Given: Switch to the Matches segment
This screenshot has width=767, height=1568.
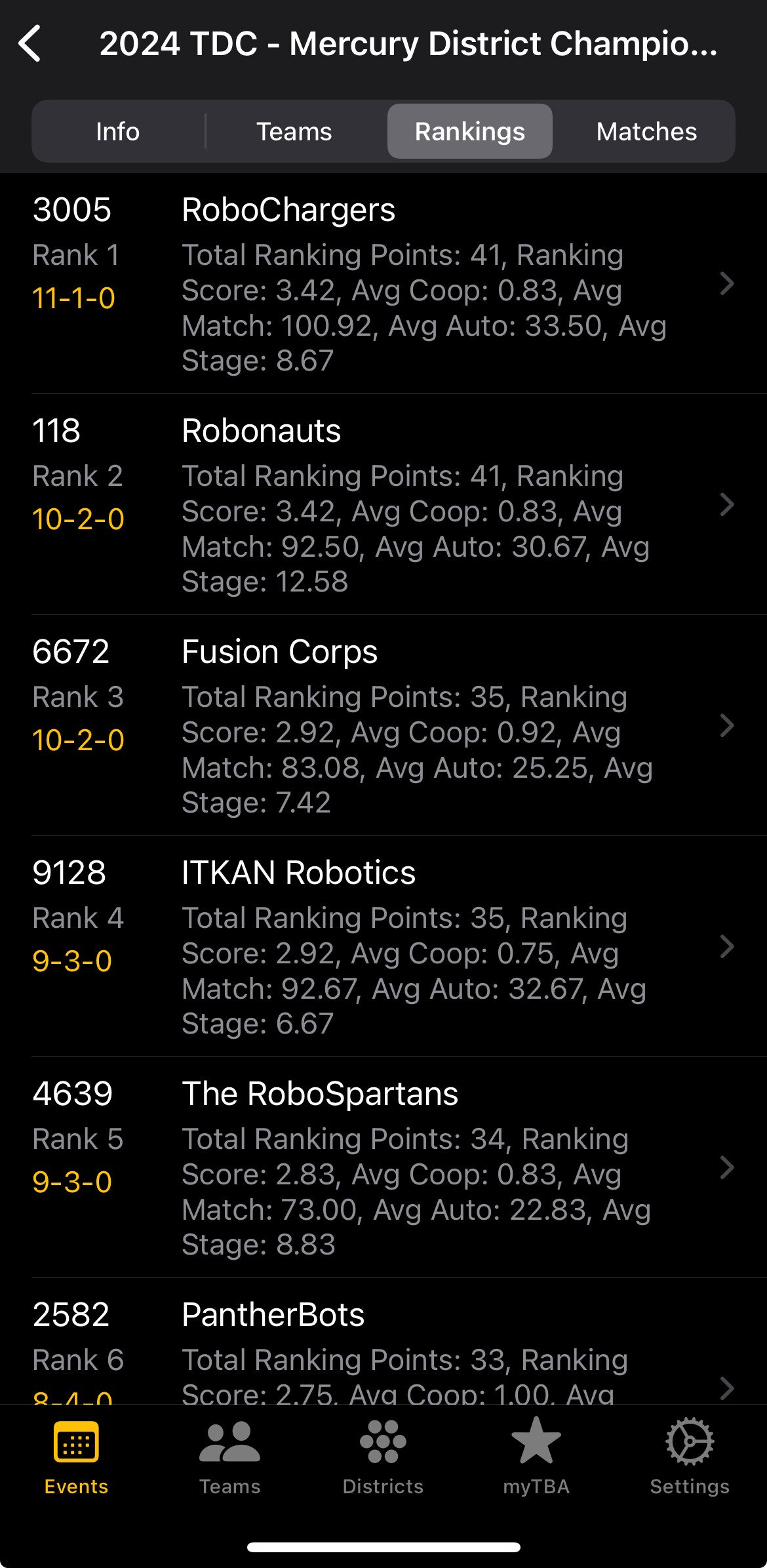Looking at the screenshot, I should point(646,131).
